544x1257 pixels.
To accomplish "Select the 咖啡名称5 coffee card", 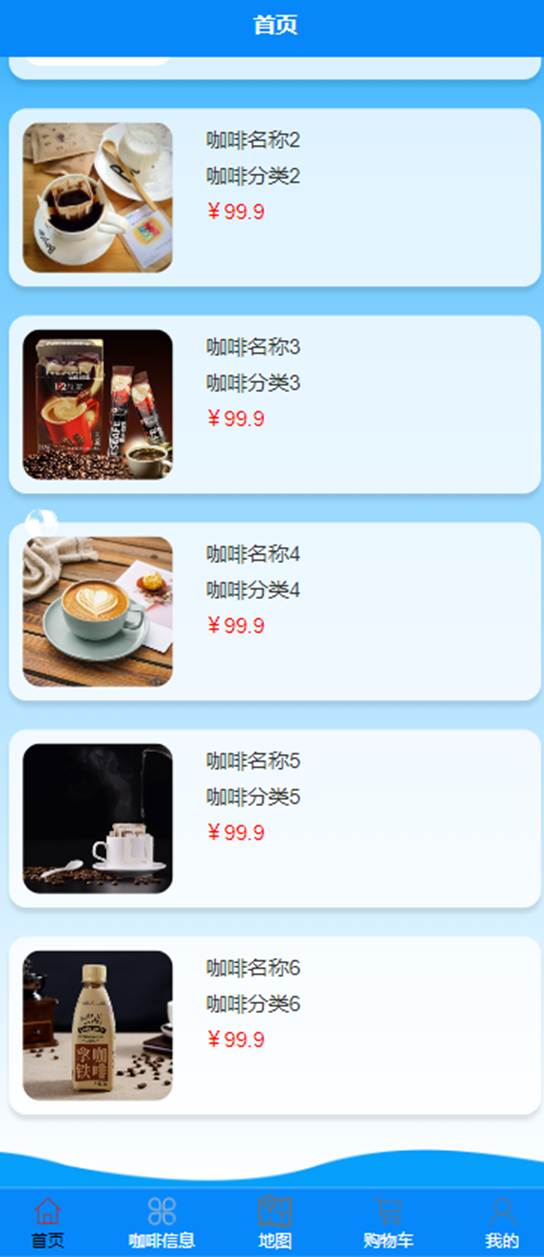I will [275, 819].
